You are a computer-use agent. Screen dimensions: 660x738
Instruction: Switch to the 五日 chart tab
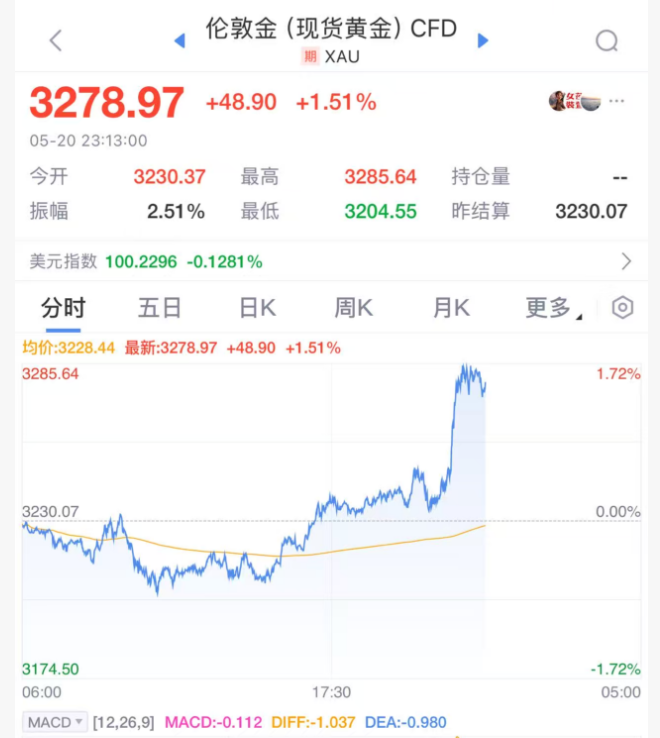pos(160,308)
